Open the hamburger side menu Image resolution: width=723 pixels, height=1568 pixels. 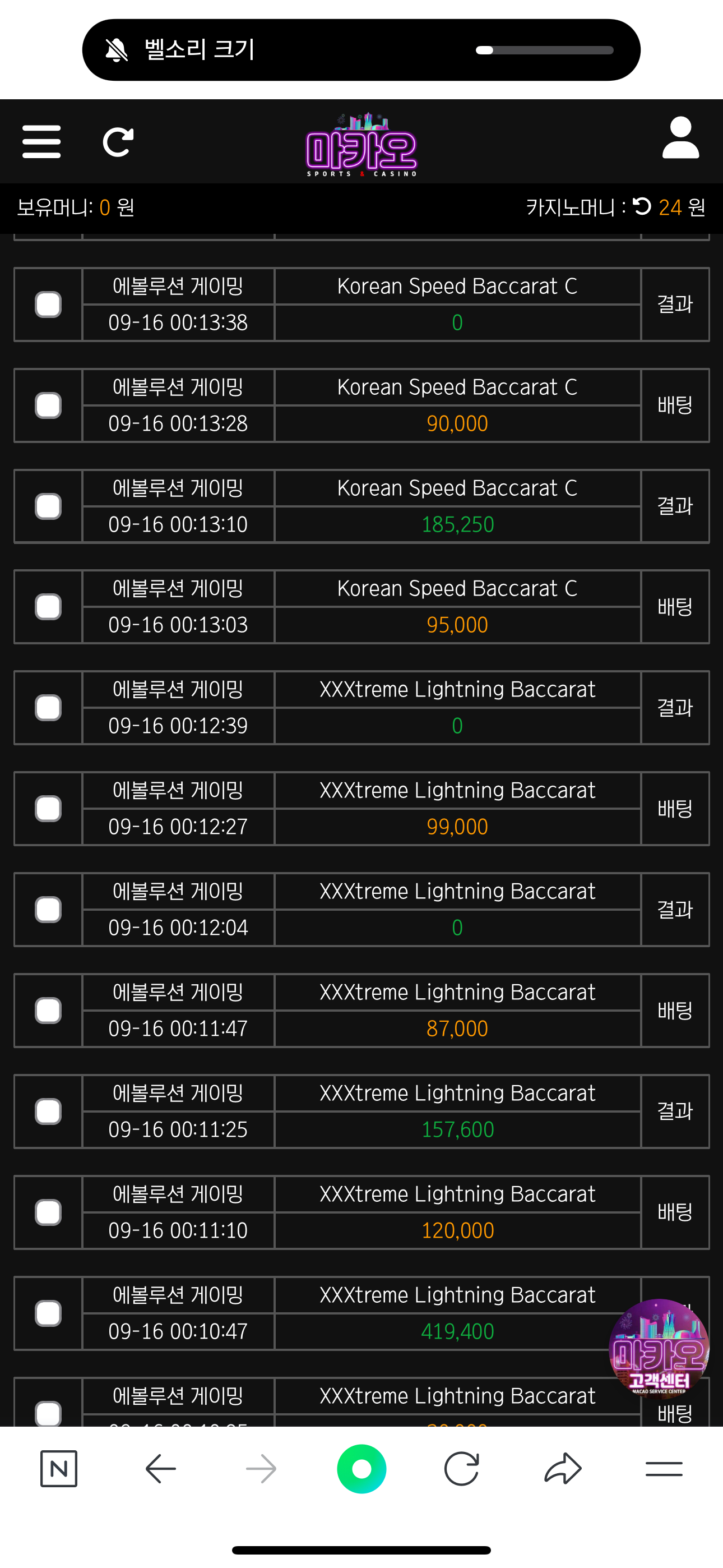point(41,142)
